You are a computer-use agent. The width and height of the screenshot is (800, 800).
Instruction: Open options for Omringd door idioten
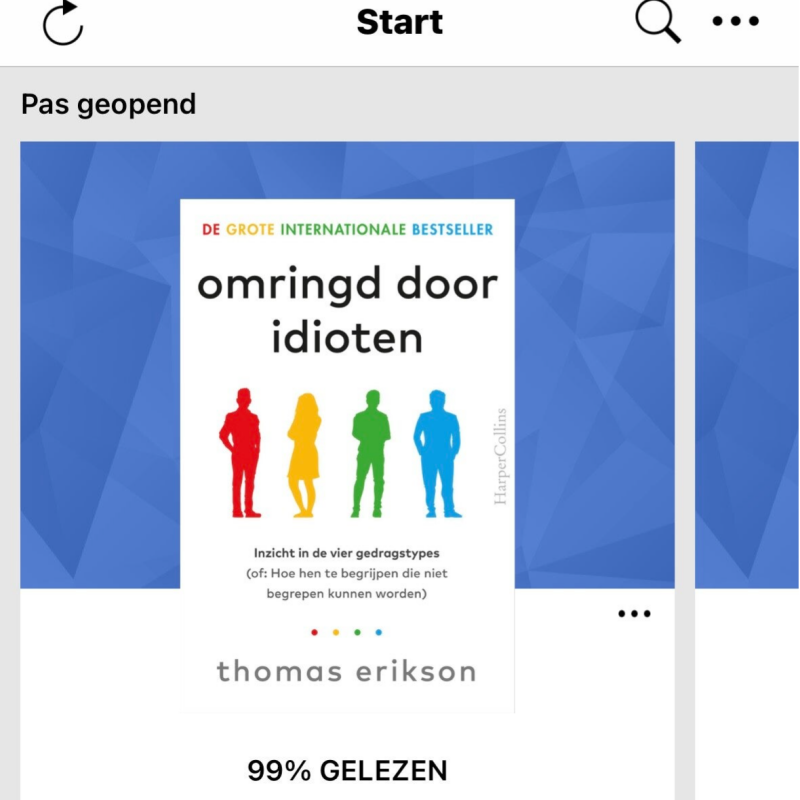[x=634, y=614]
